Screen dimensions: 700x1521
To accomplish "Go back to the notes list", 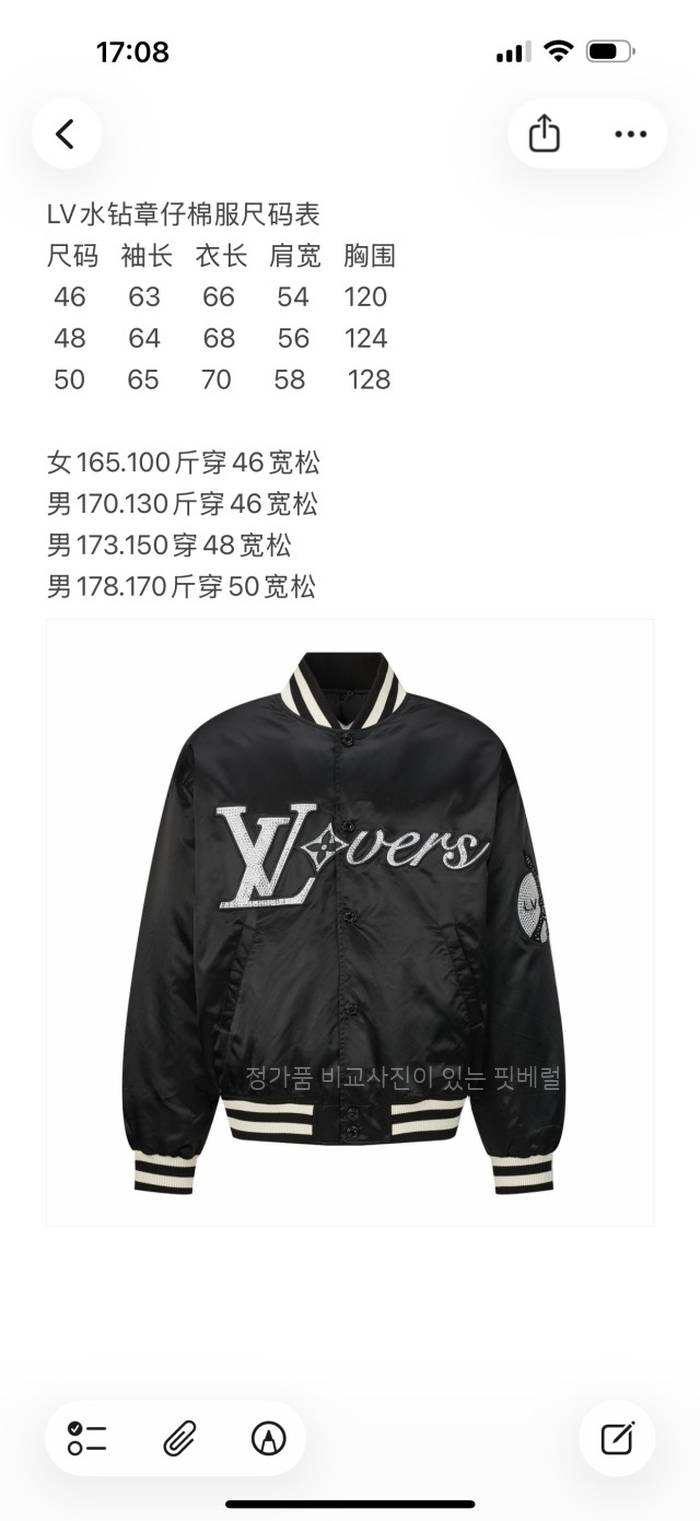I will pos(66,134).
